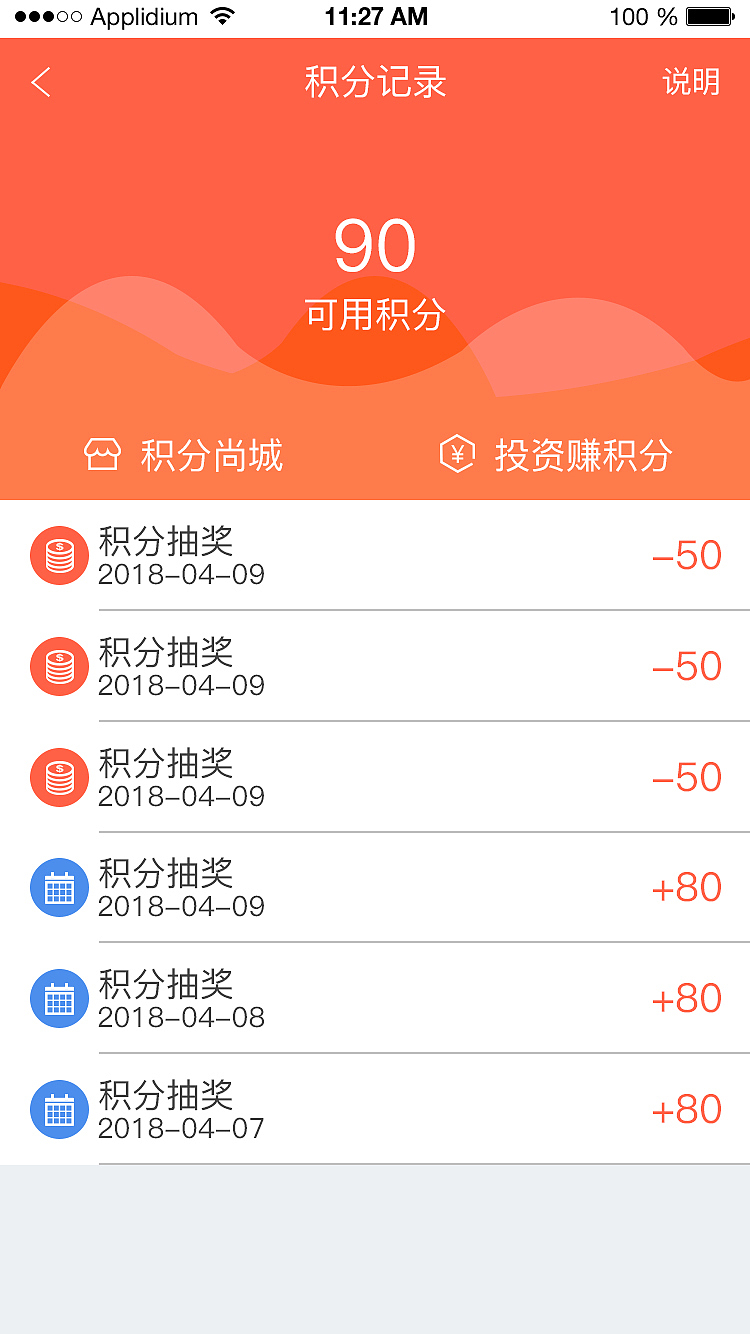Image resolution: width=750 pixels, height=1334 pixels.
Task: Tap the blue calendar icon dated 2018-04-09
Action: pyautogui.click(x=59, y=887)
